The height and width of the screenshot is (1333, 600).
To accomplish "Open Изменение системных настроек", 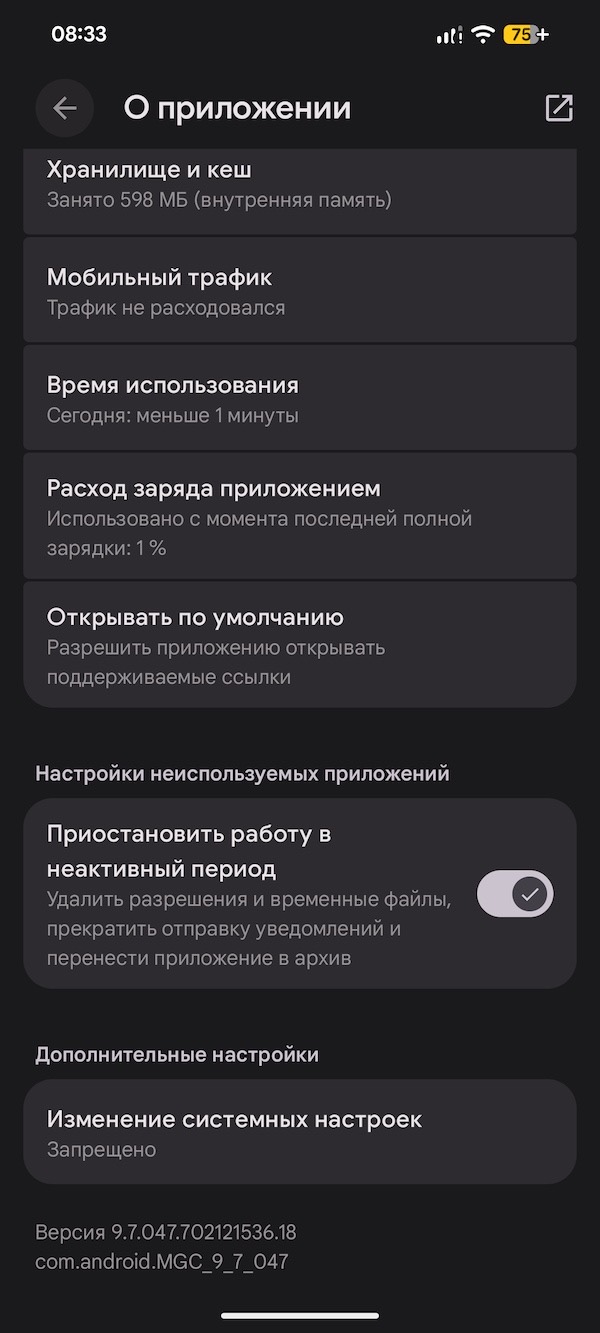I will (x=300, y=1132).
